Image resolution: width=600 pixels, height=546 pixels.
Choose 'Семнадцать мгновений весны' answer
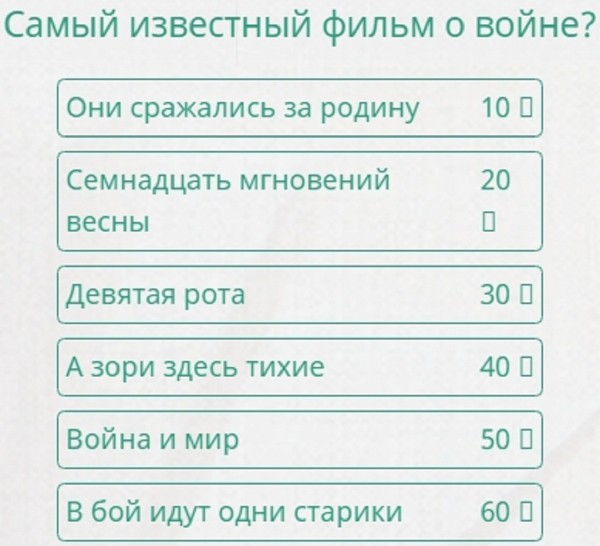[299, 201]
